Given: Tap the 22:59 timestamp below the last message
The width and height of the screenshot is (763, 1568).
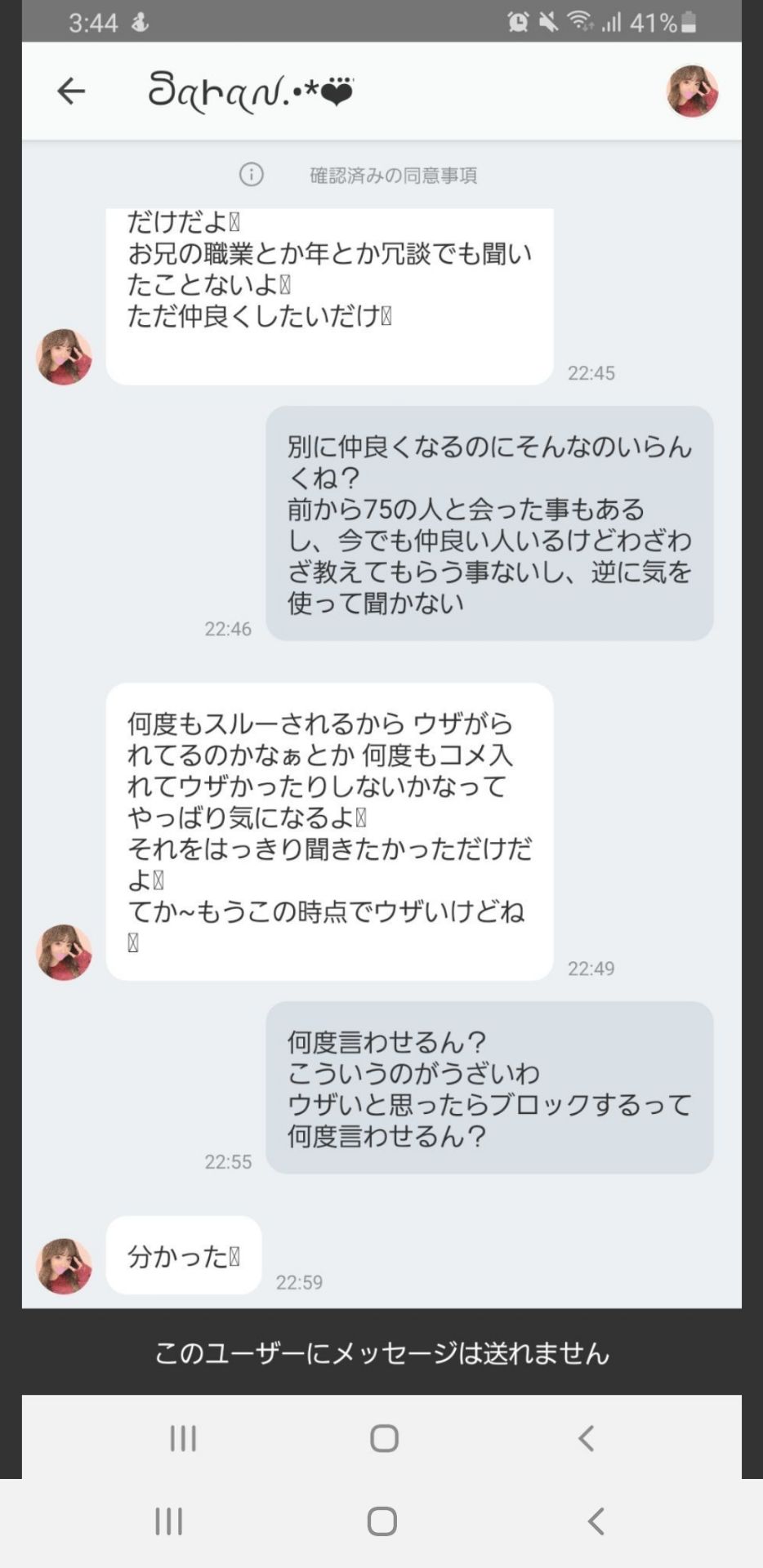Looking at the screenshot, I should [x=299, y=1283].
